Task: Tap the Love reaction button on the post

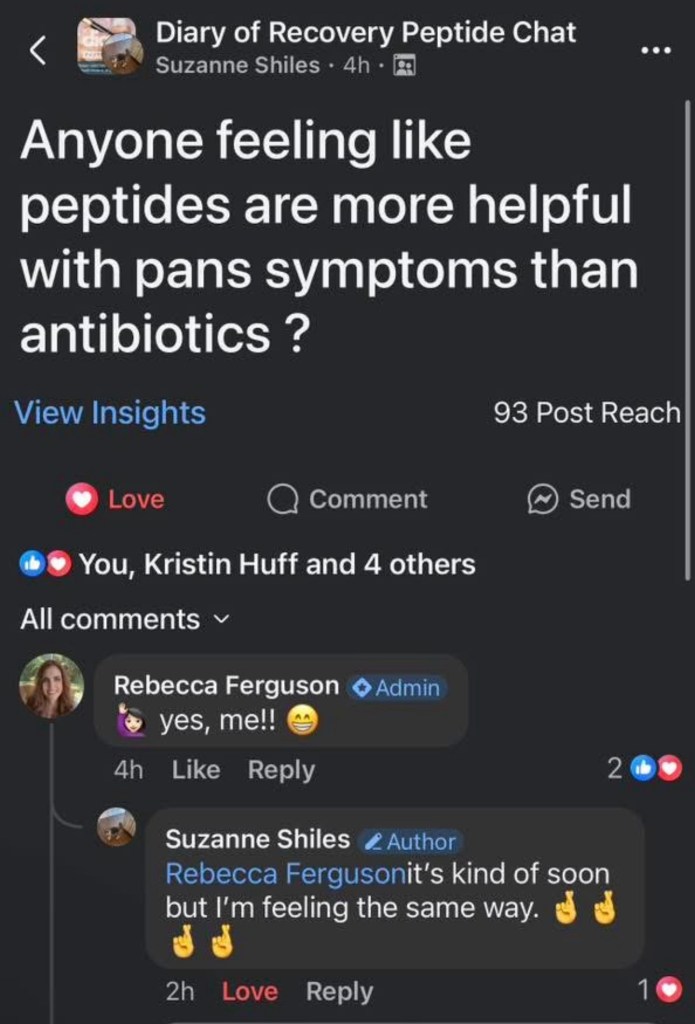Action: click(115, 499)
